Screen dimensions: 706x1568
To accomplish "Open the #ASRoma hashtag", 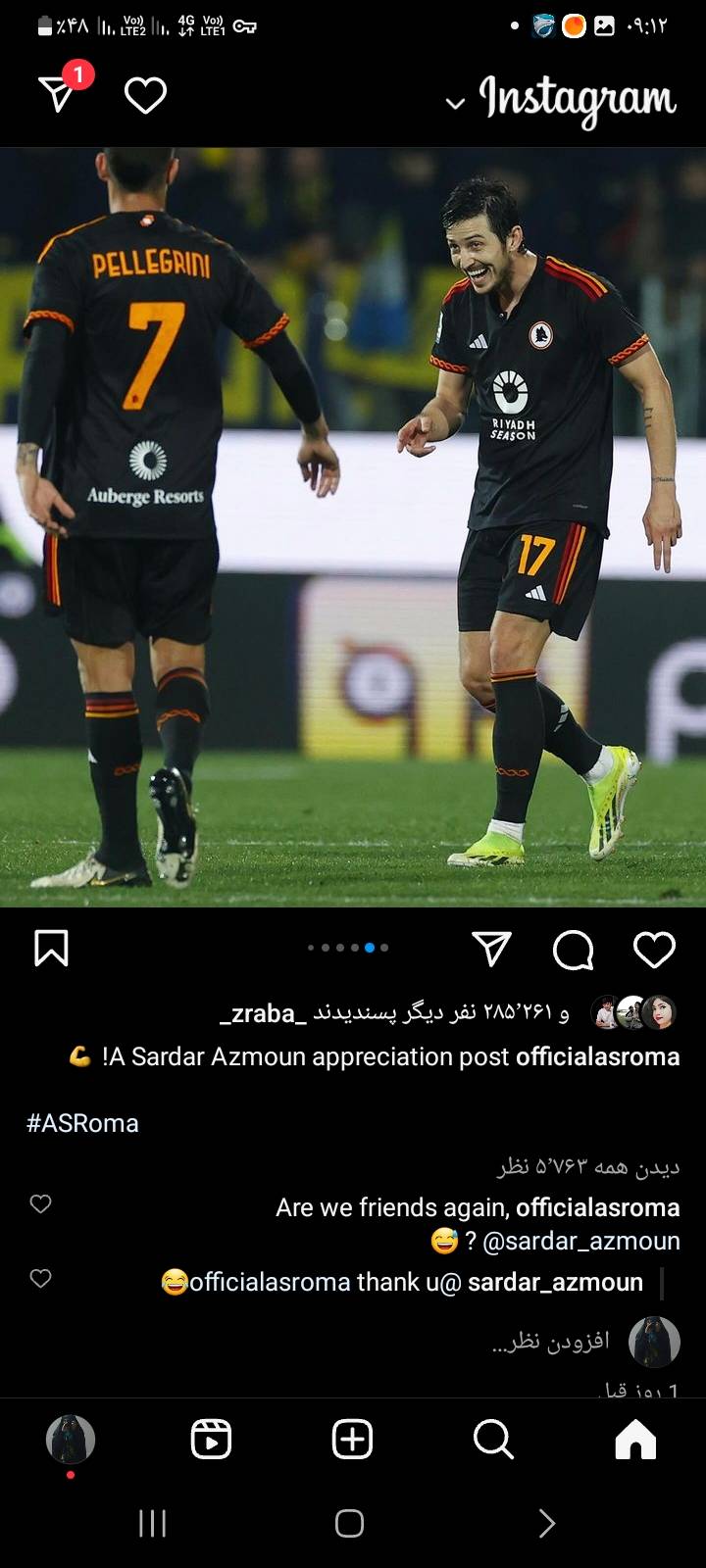I will click(82, 1123).
